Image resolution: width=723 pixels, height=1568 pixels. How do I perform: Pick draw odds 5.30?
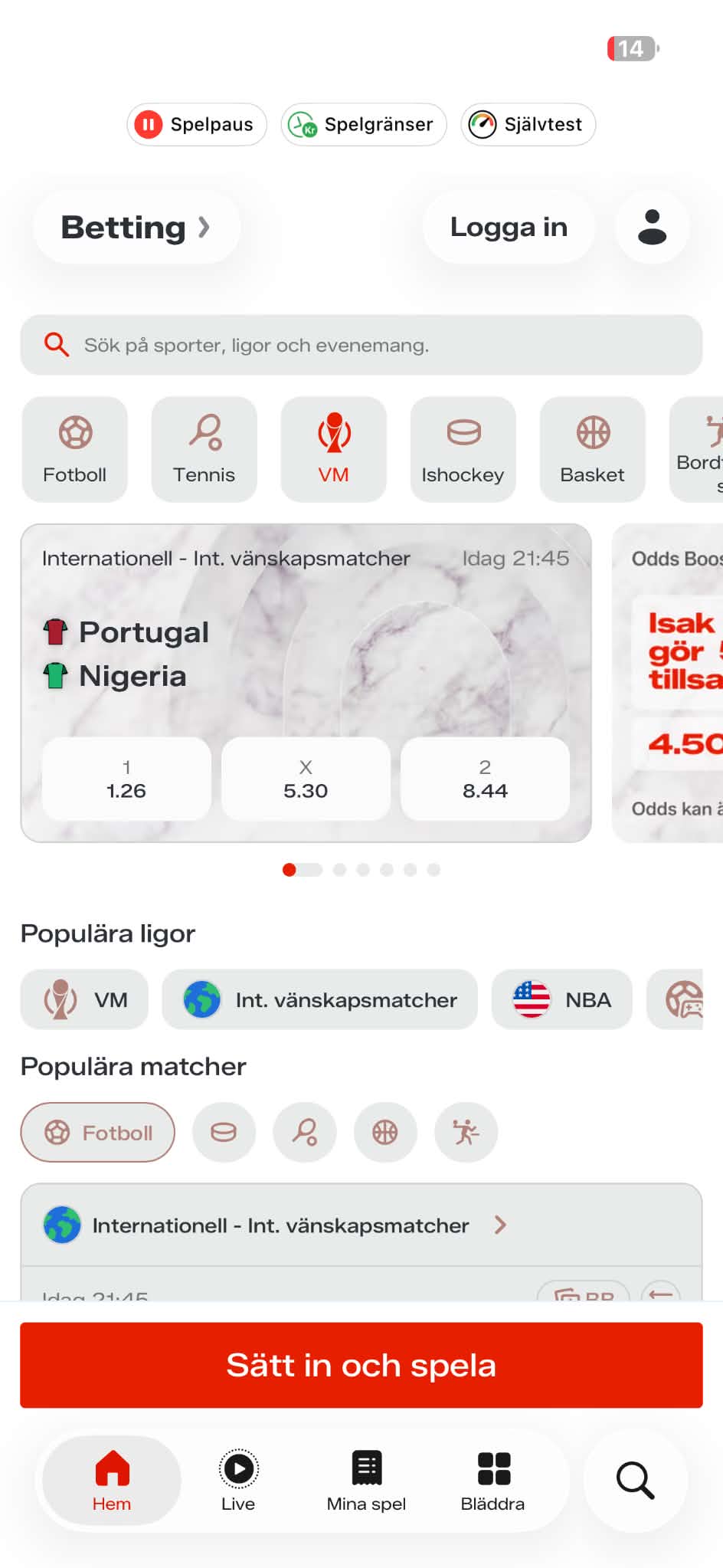[306, 779]
